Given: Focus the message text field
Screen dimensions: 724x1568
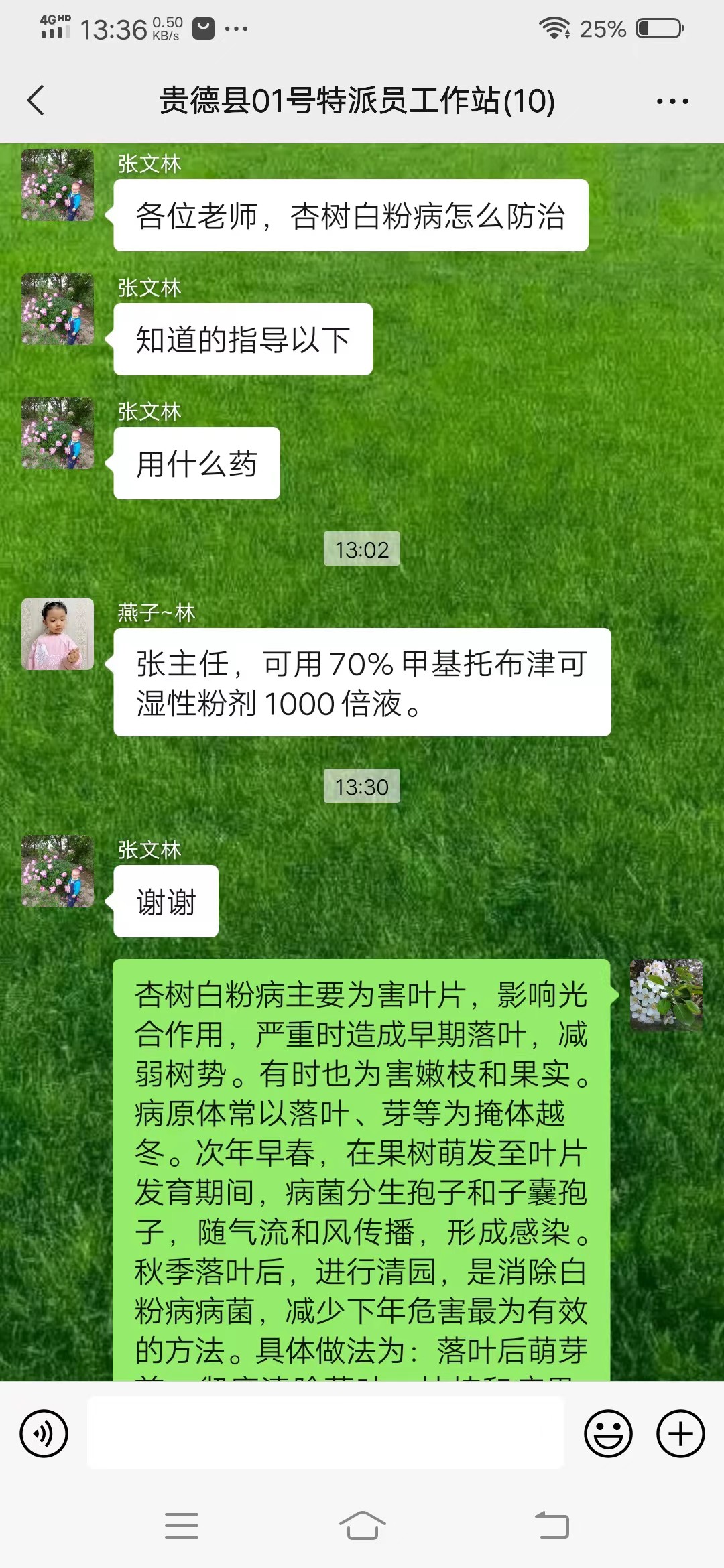Looking at the screenshot, I should (325, 1433).
